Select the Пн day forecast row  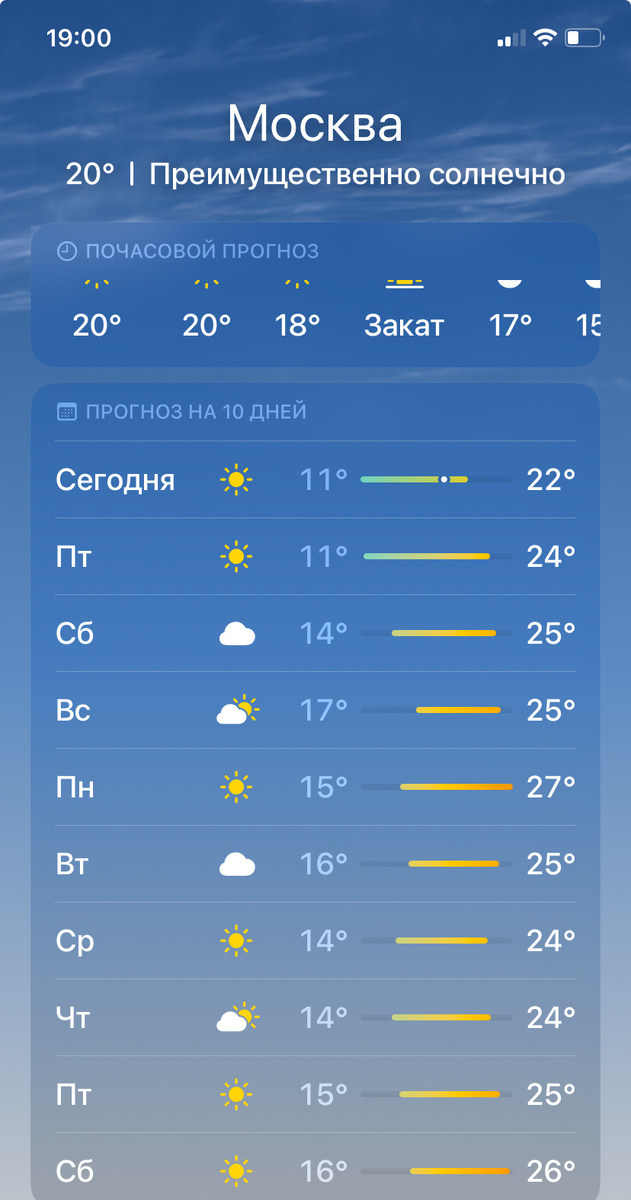pos(315,787)
